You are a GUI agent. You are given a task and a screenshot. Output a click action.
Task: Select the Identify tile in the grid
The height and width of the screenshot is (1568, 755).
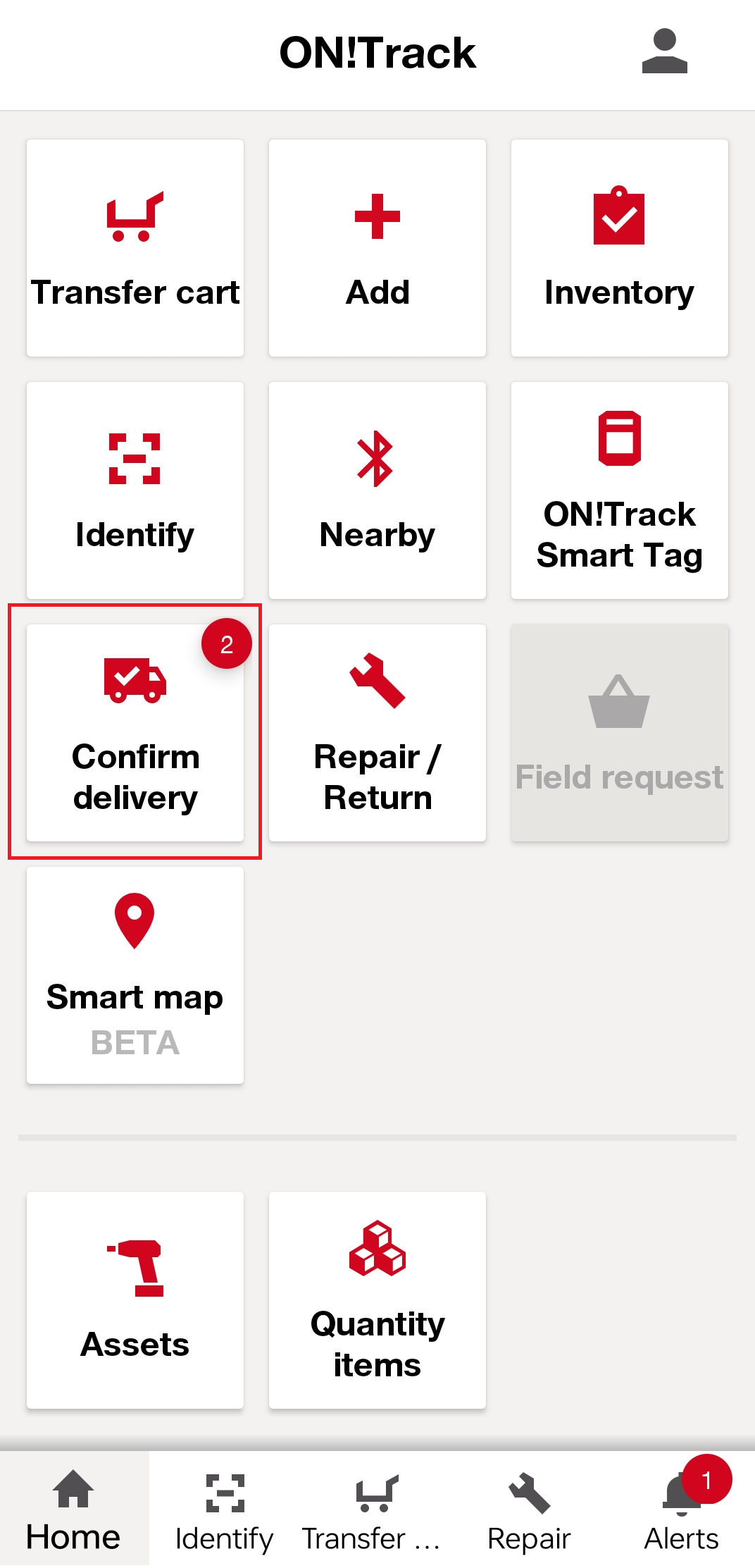point(135,490)
